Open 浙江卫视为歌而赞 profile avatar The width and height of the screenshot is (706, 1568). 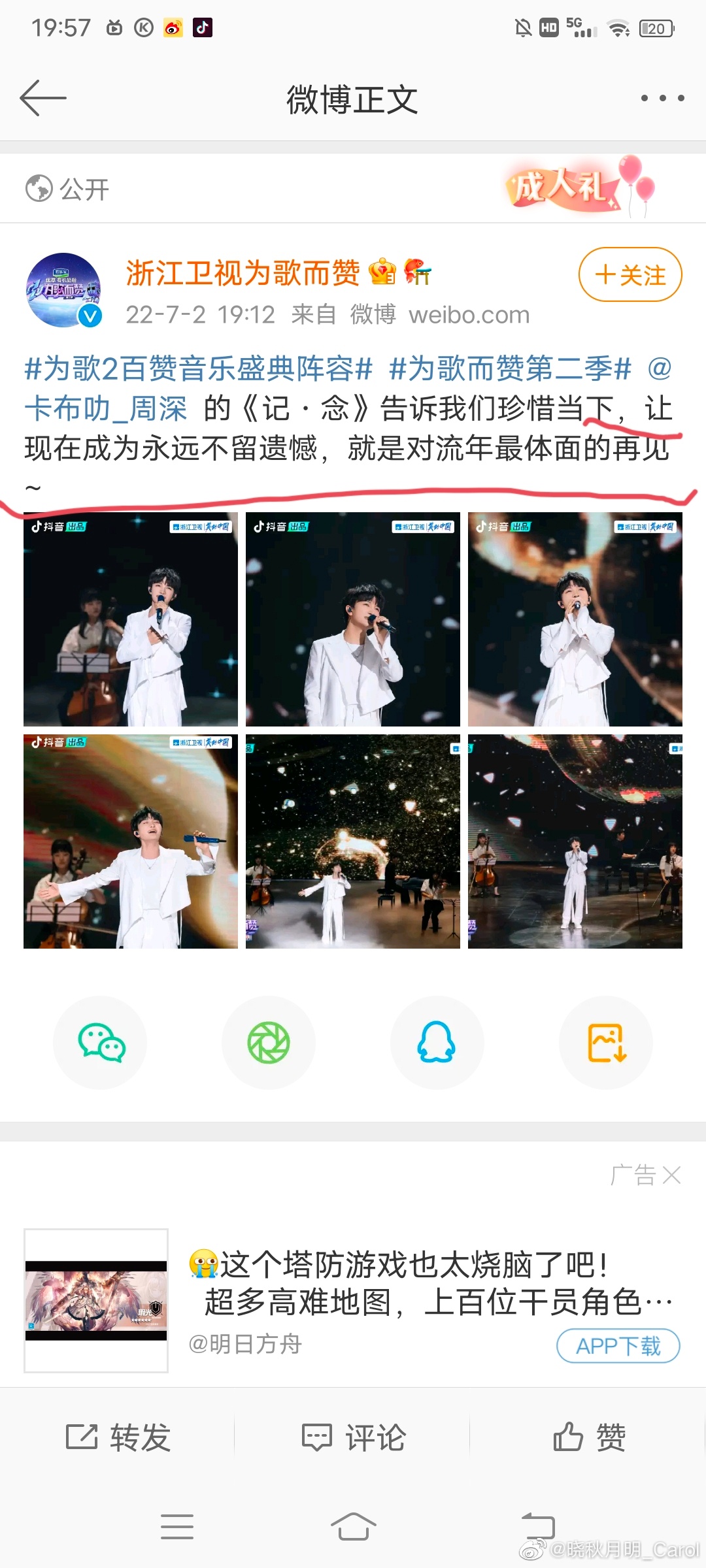63,289
